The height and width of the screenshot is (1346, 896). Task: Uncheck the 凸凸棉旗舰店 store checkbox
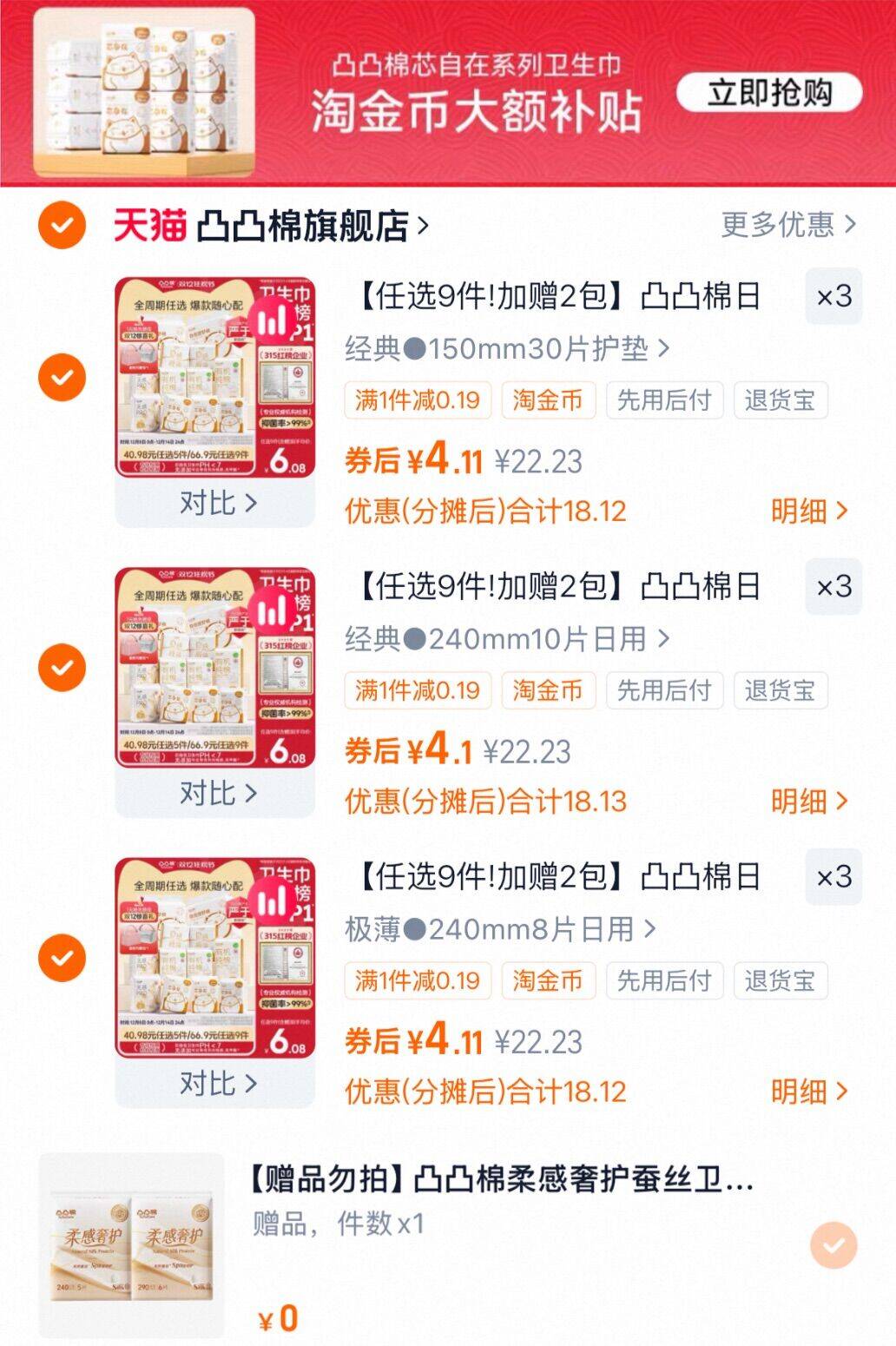pos(62,226)
